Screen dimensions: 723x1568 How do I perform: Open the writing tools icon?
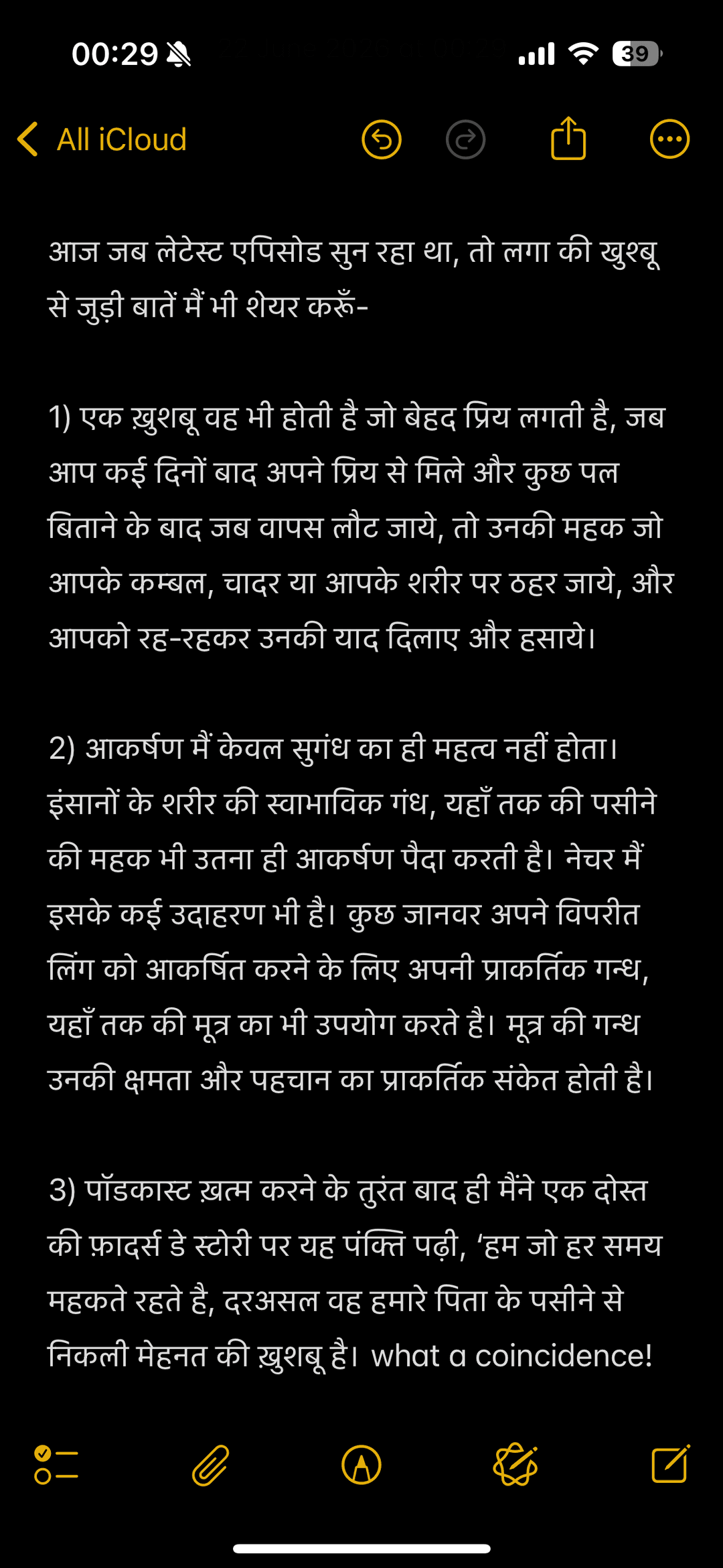click(515, 1465)
